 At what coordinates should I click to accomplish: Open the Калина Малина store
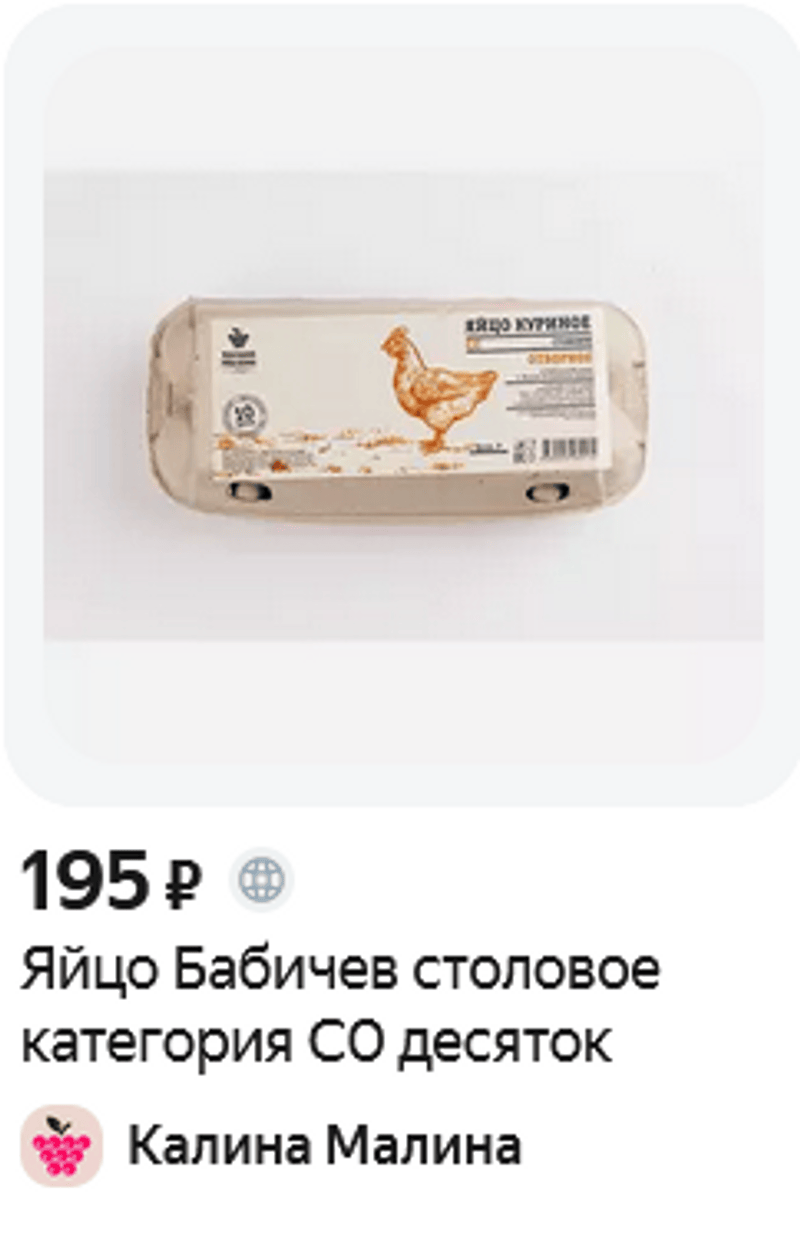tap(323, 1146)
